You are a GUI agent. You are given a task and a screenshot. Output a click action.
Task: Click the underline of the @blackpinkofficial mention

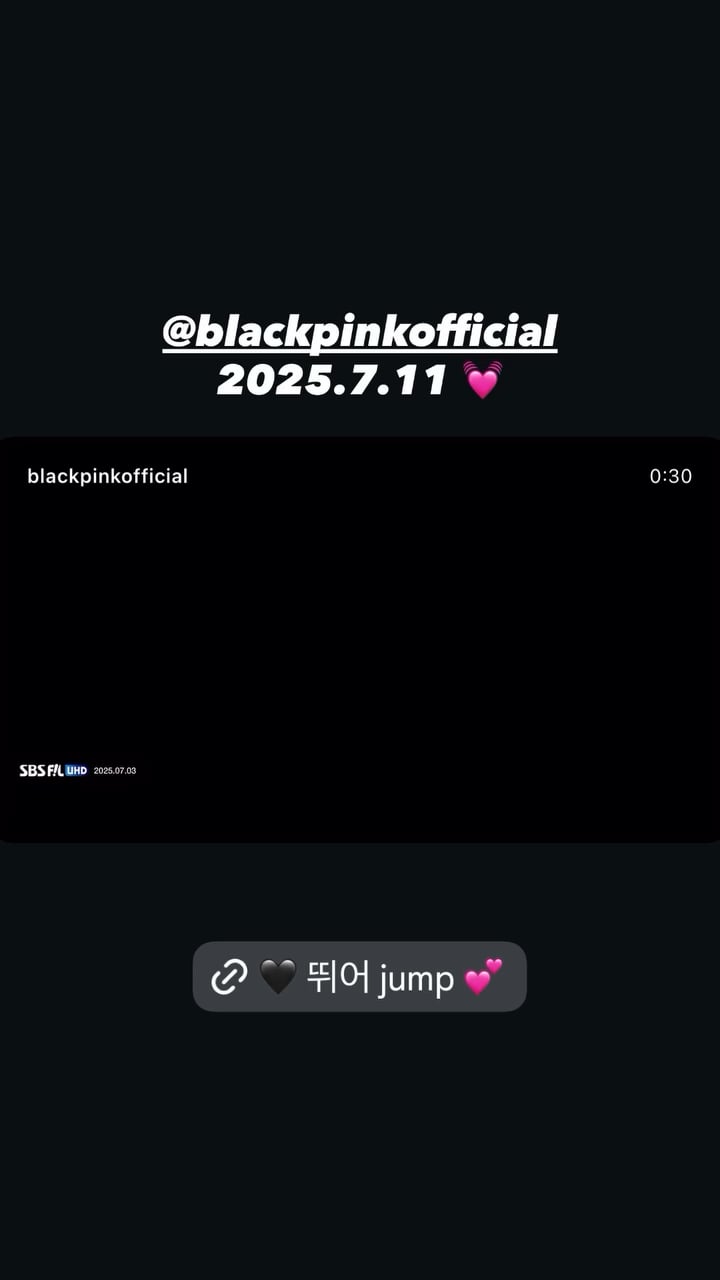coord(360,349)
